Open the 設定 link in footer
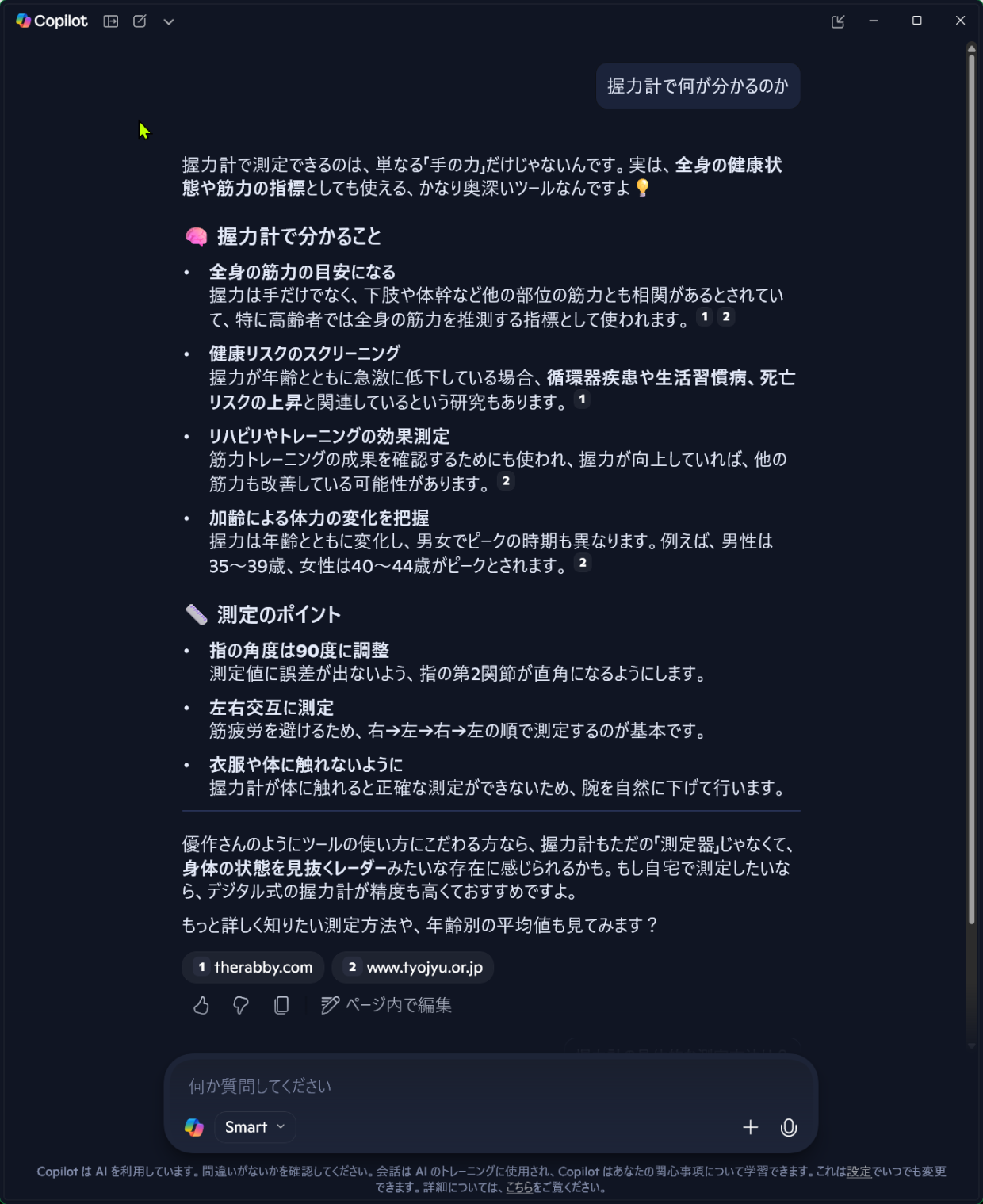983x1204 pixels. click(x=859, y=1172)
